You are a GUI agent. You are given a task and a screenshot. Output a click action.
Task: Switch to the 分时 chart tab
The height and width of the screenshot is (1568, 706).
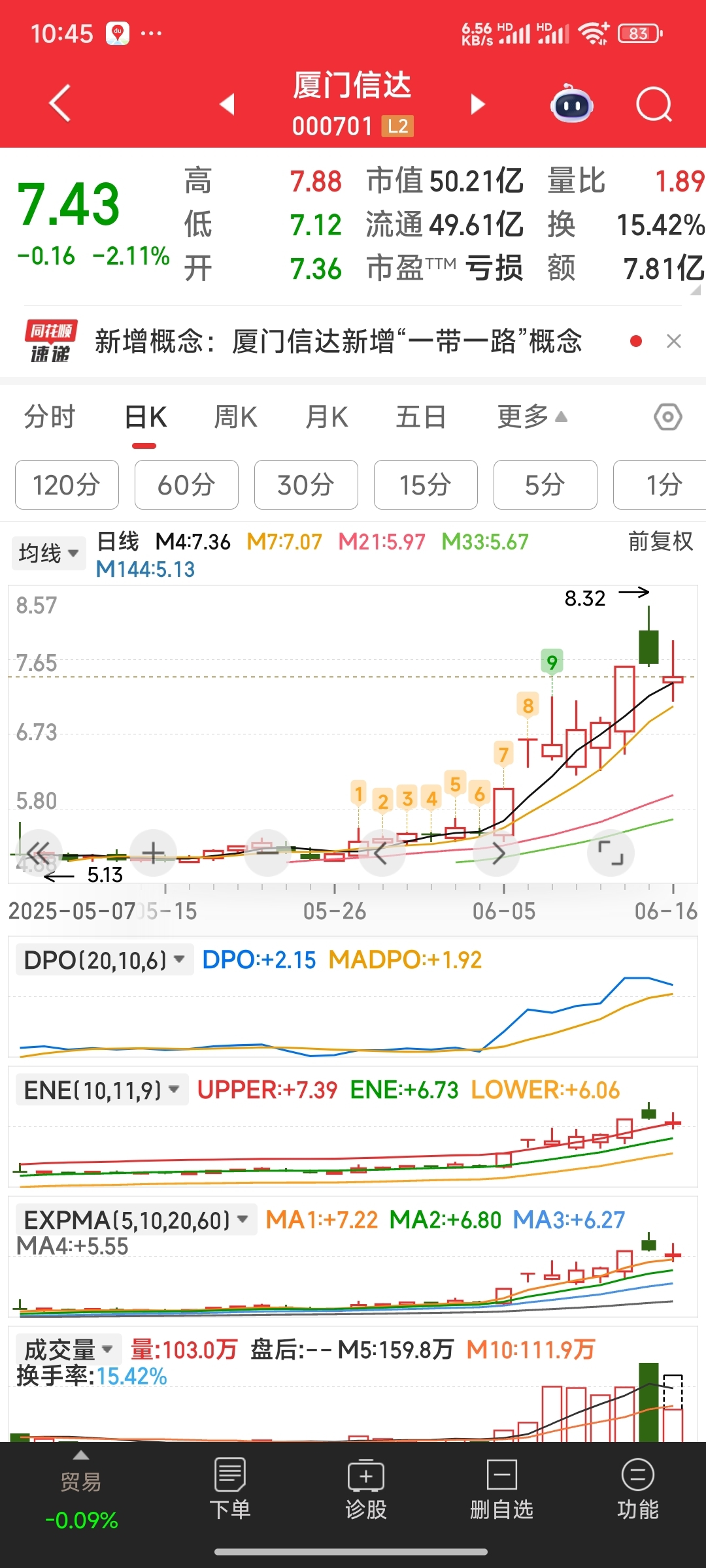point(50,417)
